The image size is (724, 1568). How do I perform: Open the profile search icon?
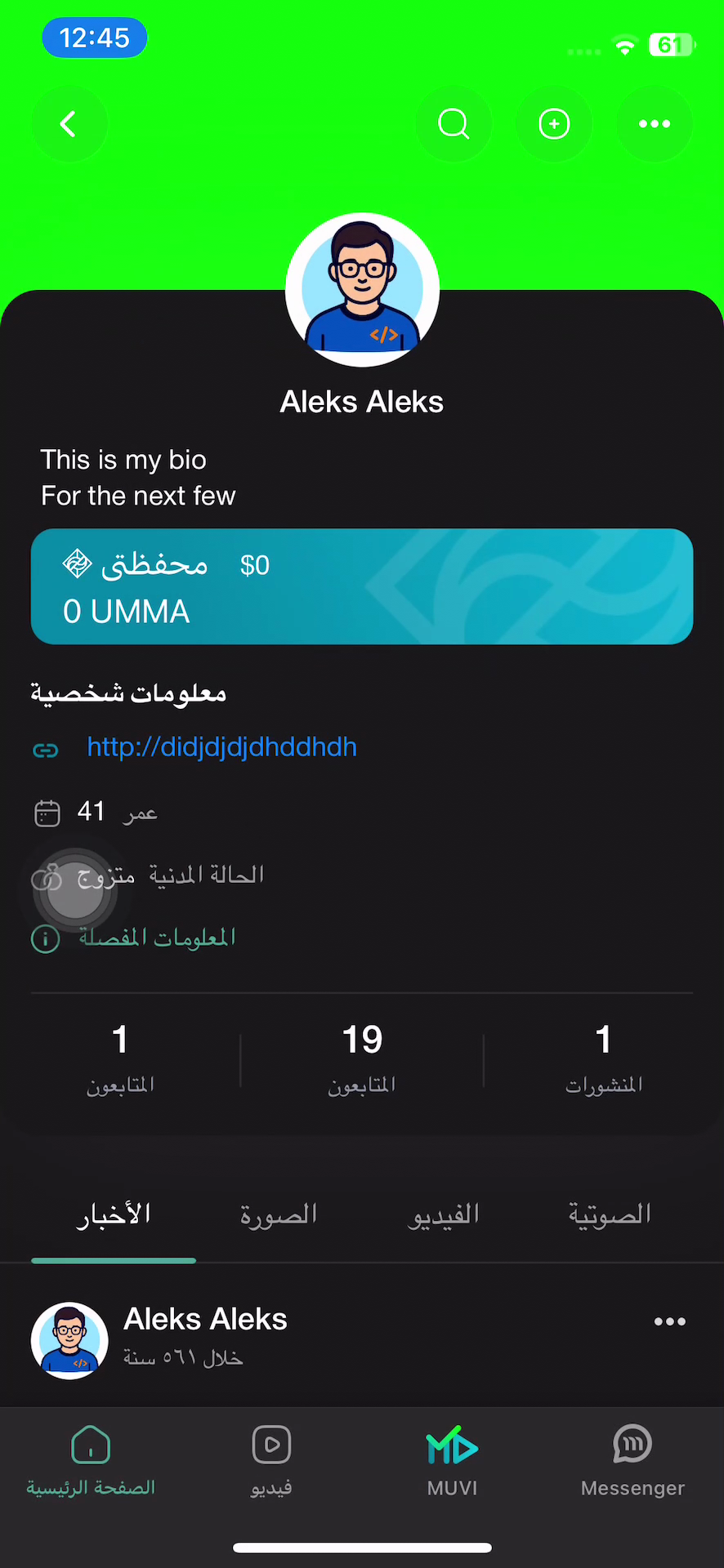[x=454, y=124]
